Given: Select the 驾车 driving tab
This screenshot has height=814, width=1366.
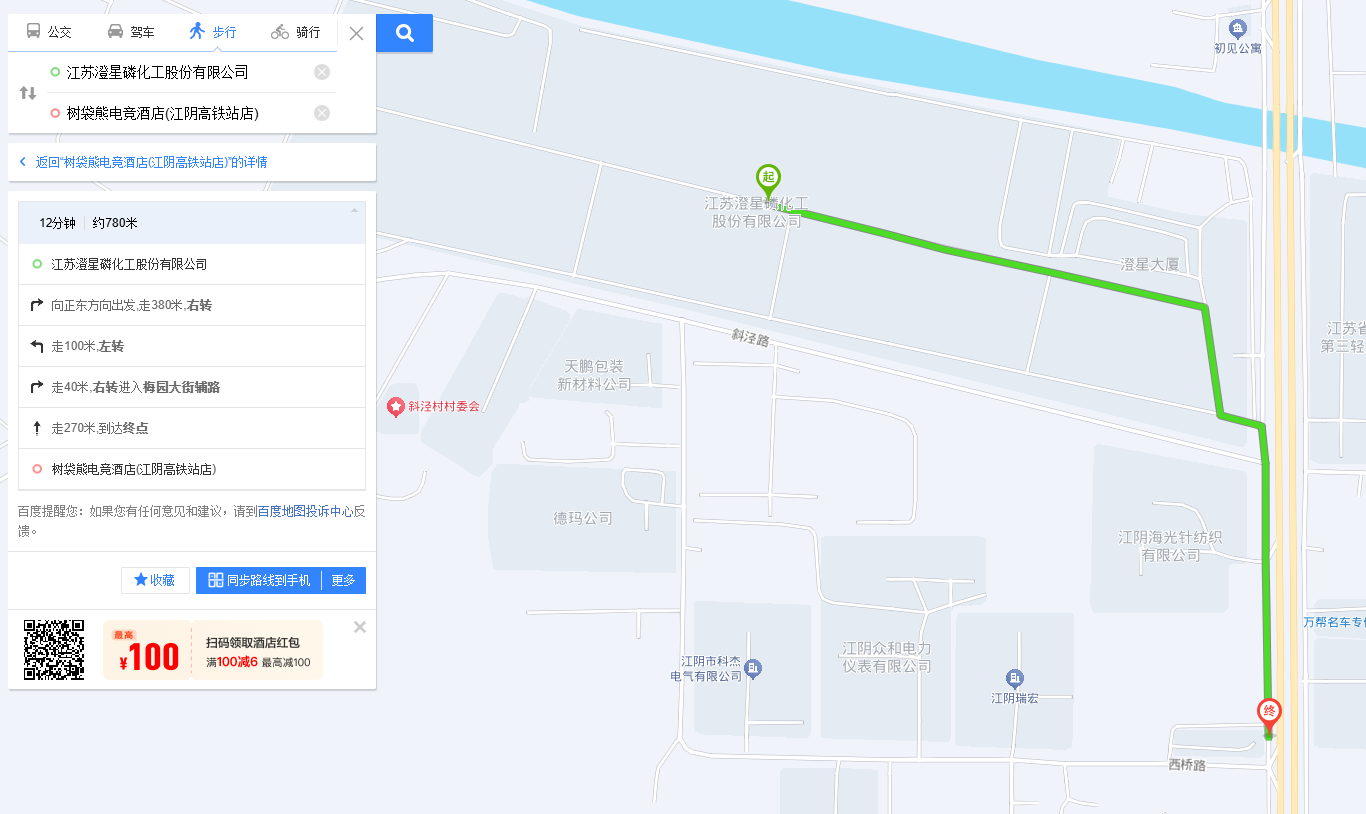Looking at the screenshot, I should click(131, 32).
